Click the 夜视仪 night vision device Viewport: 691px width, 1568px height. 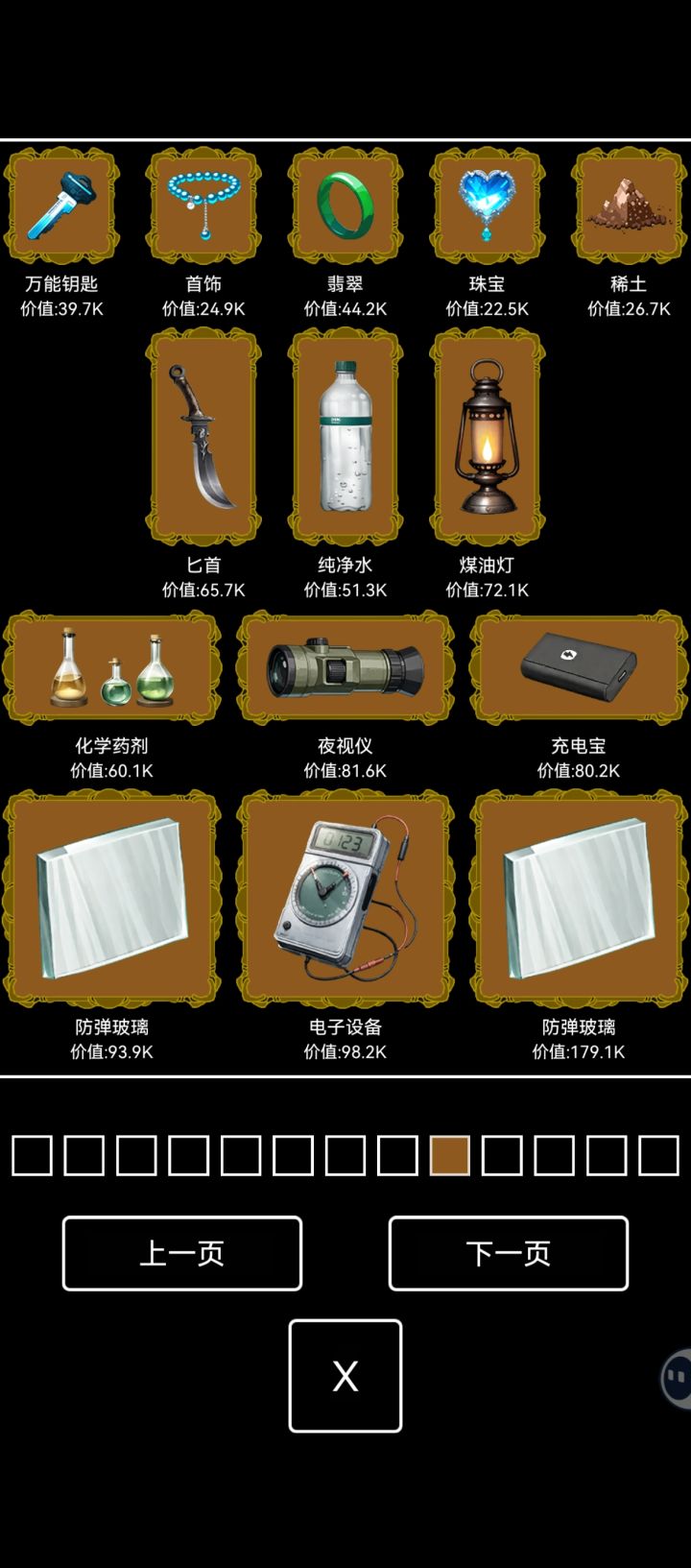click(345, 667)
